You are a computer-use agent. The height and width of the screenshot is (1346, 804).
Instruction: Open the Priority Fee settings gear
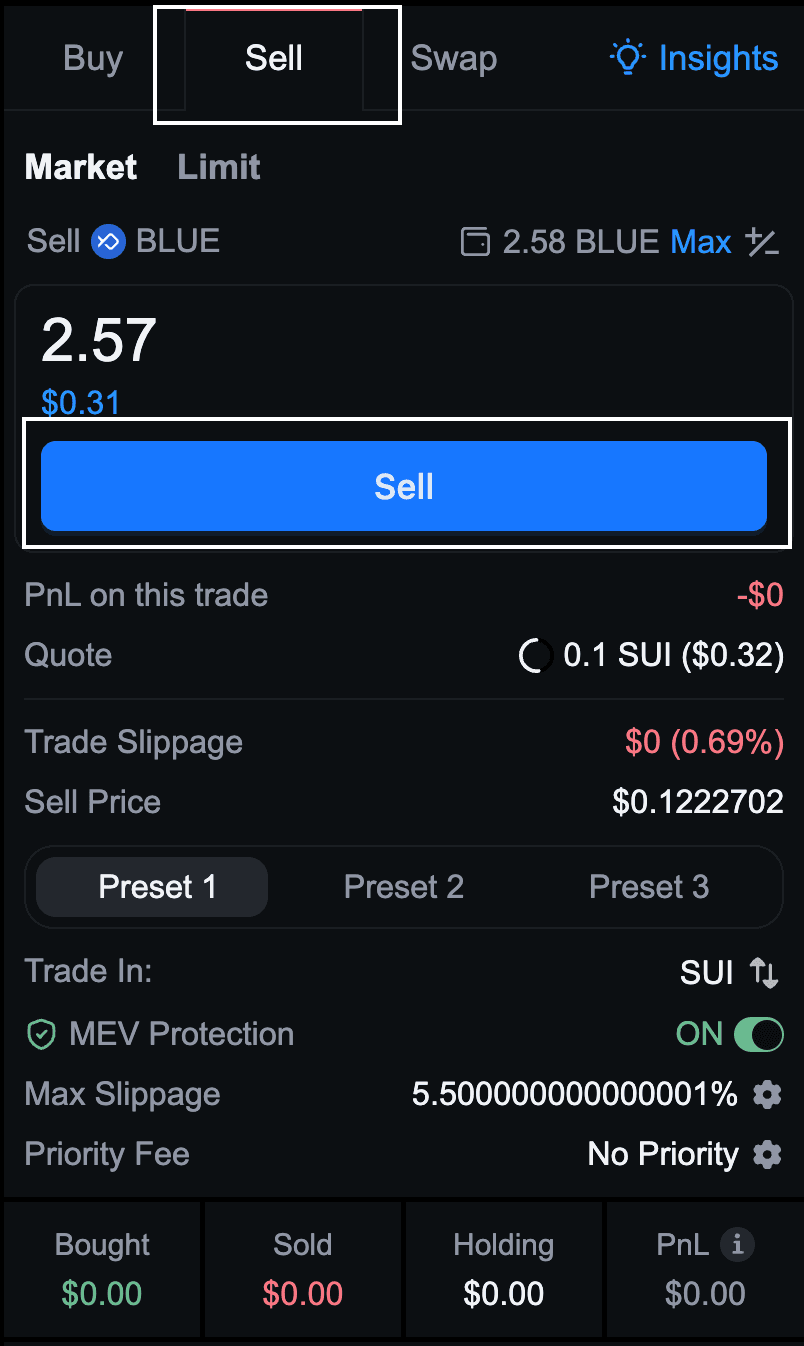[767, 1154]
